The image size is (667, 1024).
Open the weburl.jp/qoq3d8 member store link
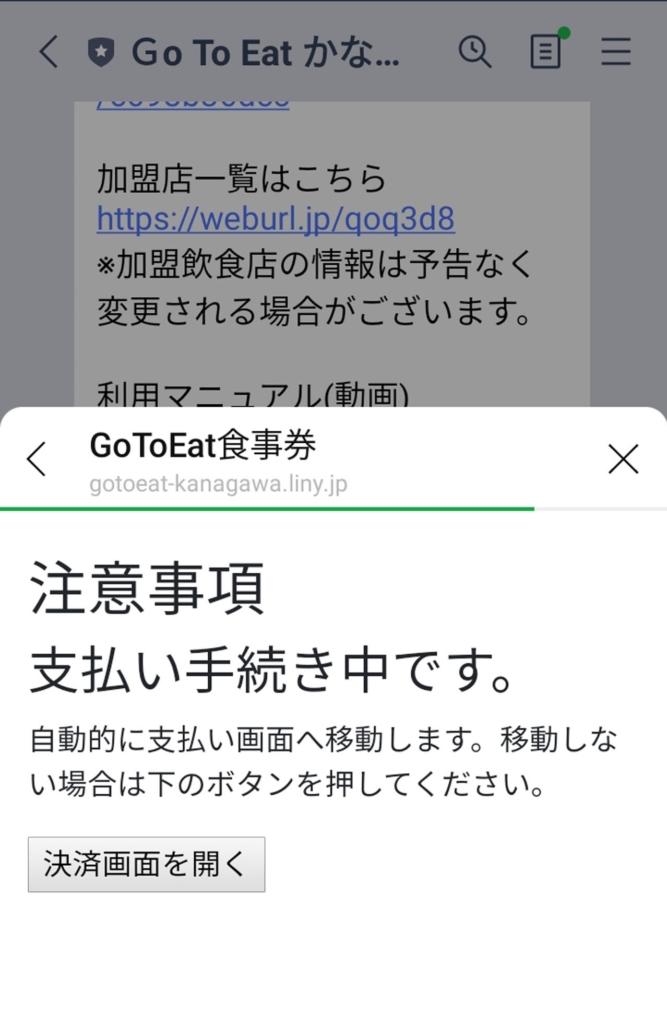275,218
